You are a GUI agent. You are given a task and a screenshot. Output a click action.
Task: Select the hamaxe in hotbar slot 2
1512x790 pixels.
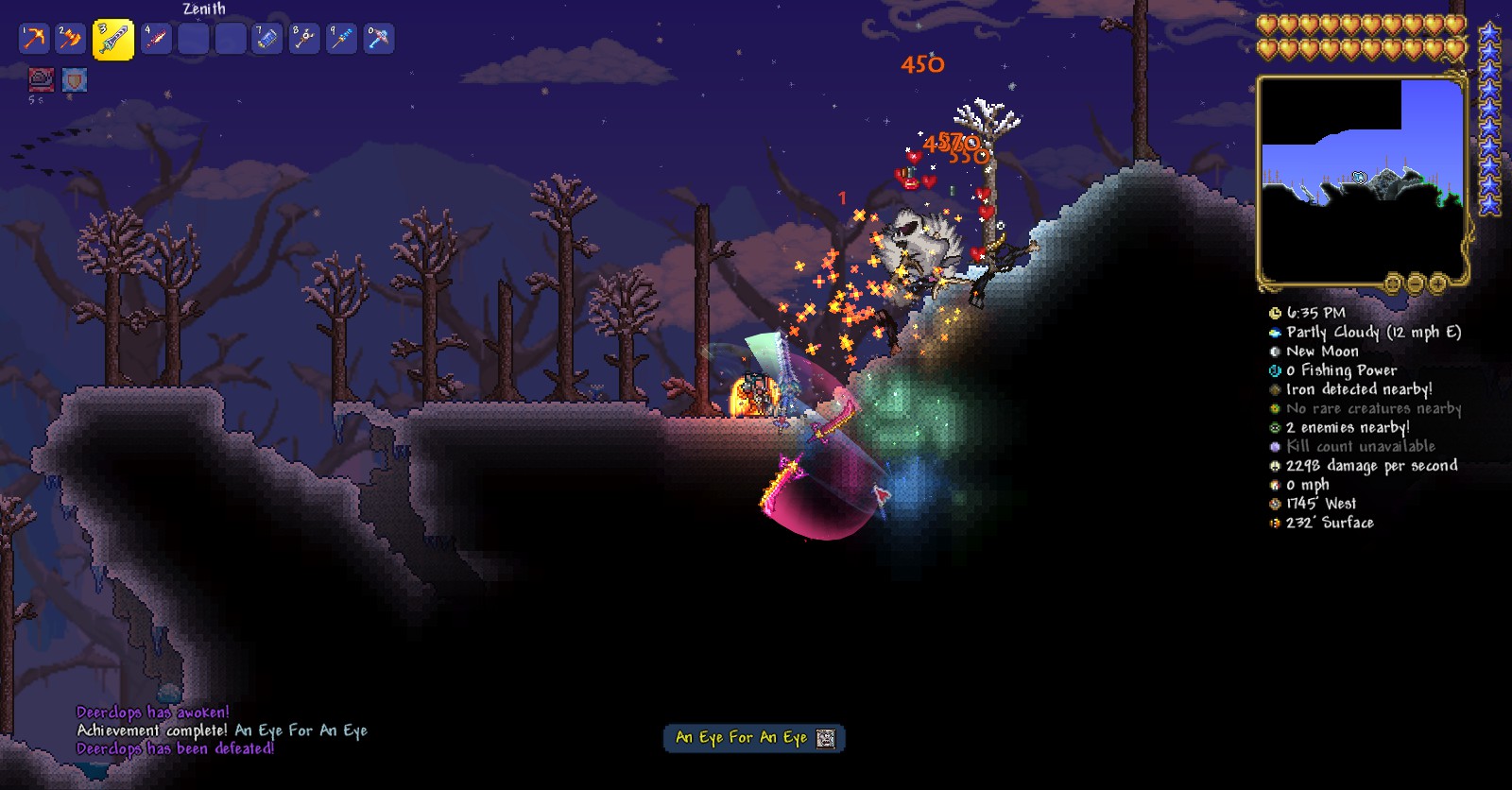[x=71, y=39]
